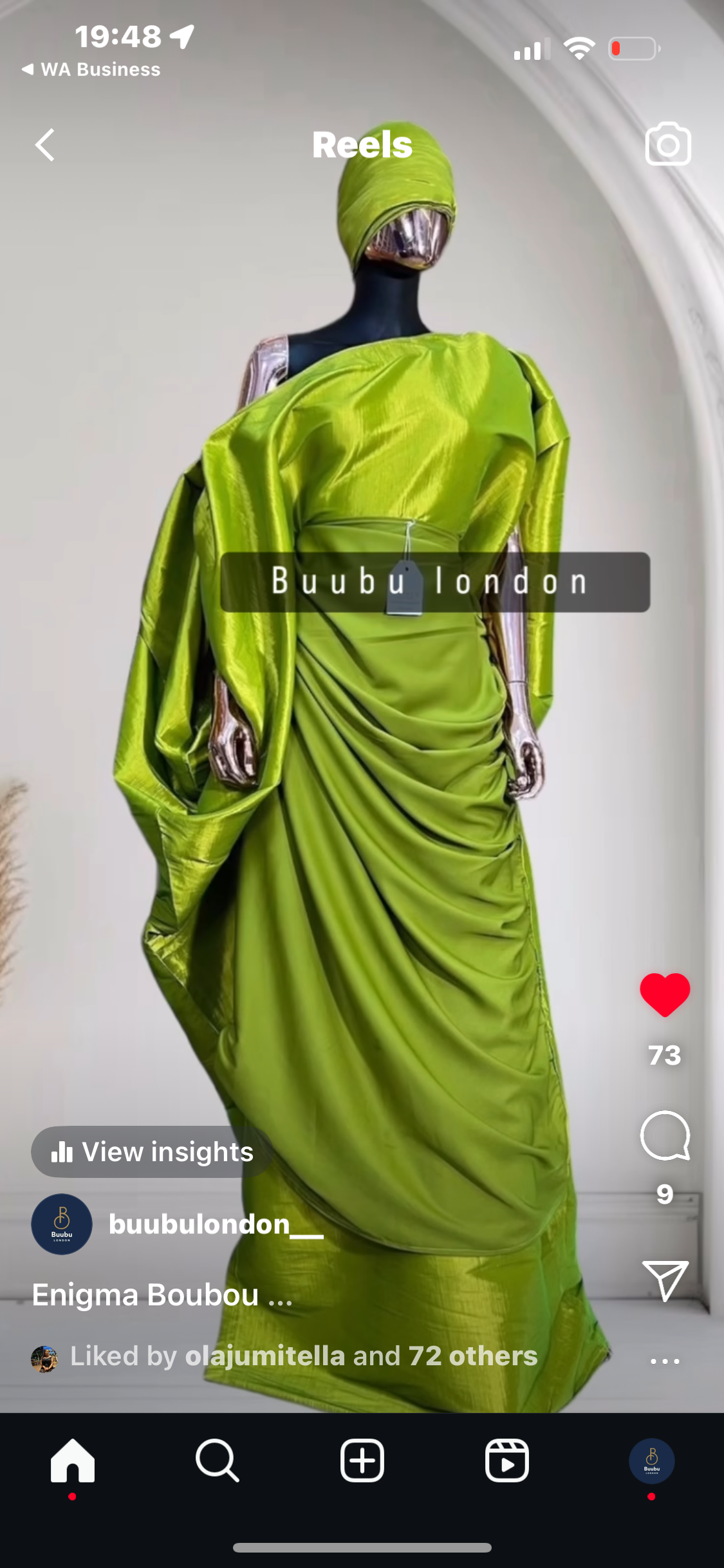This screenshot has width=724, height=1568.
Task: Open your profile from bottom navigation
Action: tap(651, 1460)
